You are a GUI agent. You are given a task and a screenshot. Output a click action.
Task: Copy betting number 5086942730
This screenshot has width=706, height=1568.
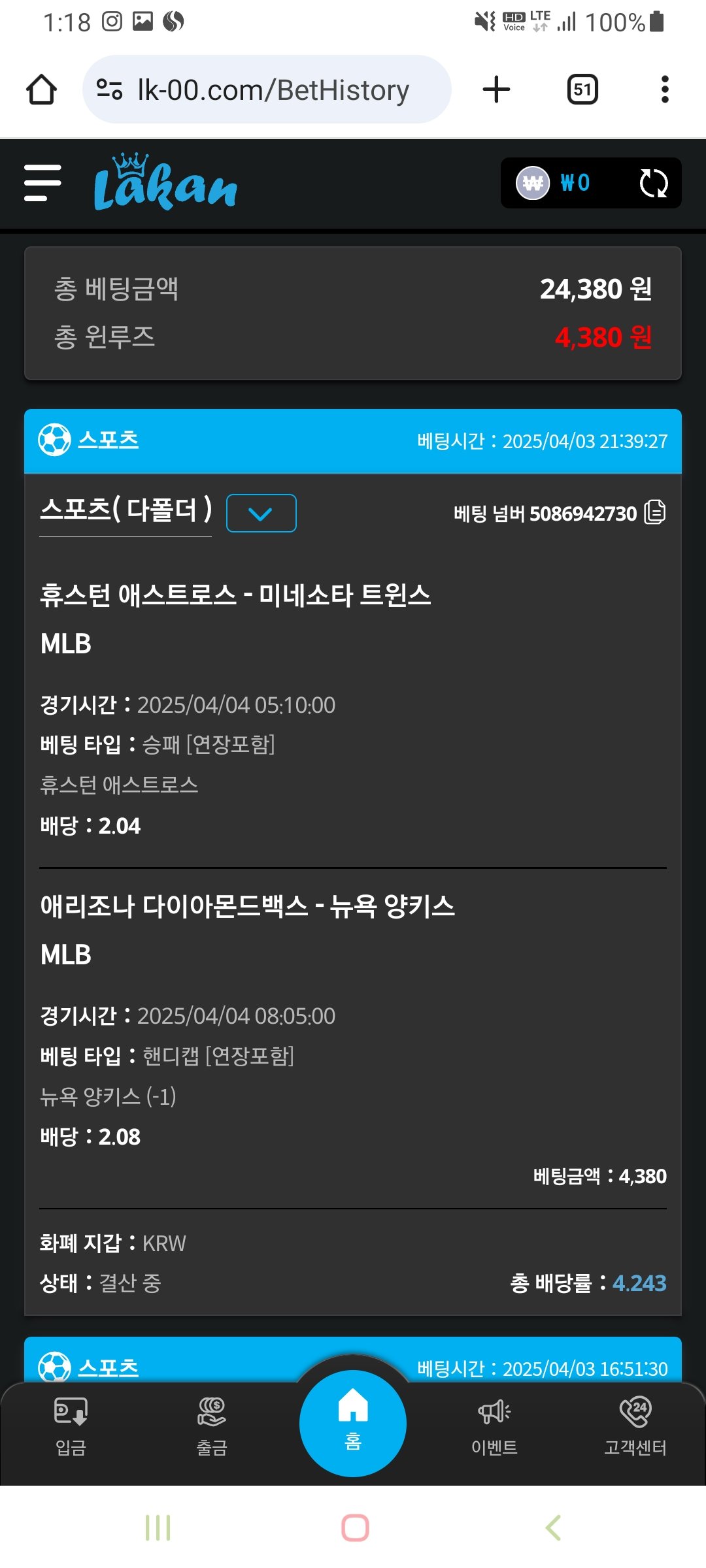point(655,513)
